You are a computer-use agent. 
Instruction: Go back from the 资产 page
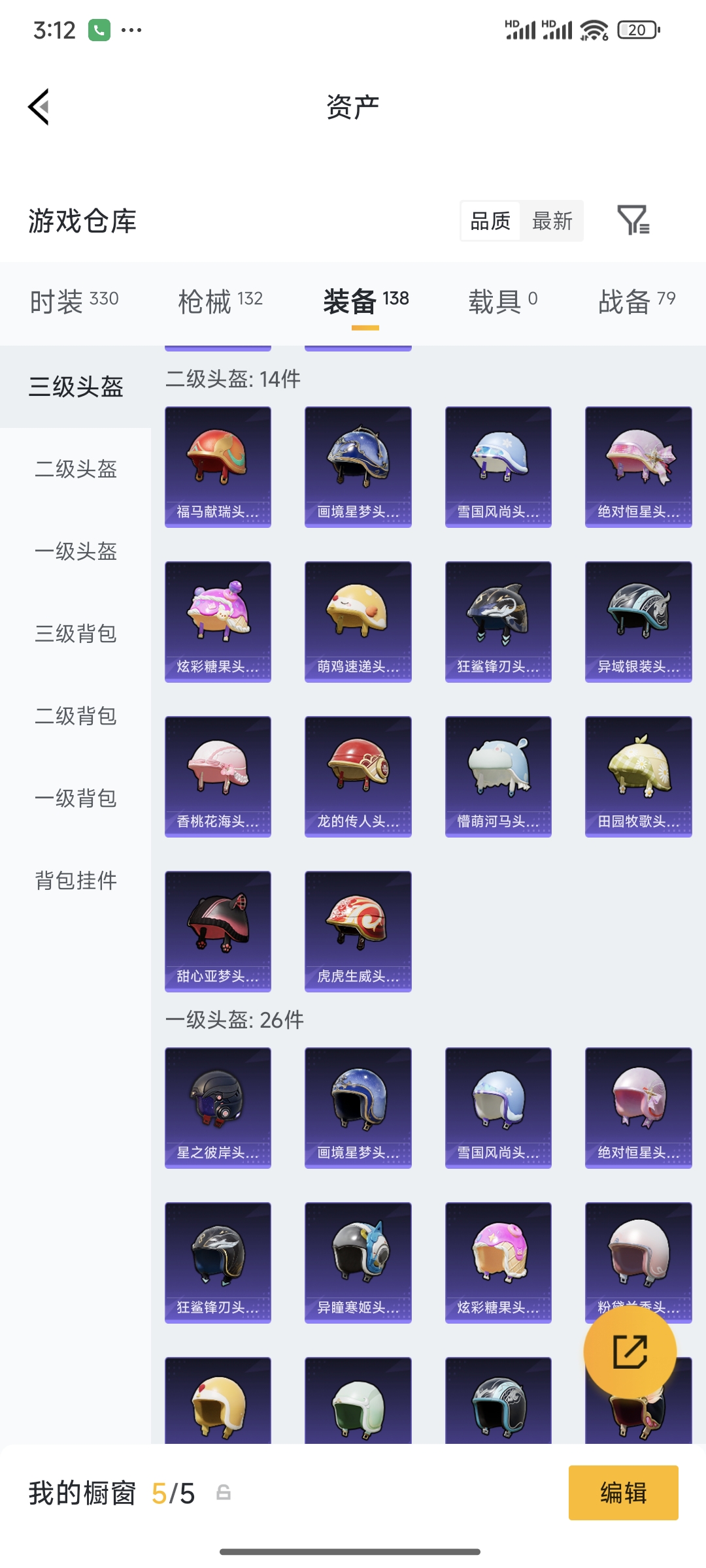tap(39, 106)
